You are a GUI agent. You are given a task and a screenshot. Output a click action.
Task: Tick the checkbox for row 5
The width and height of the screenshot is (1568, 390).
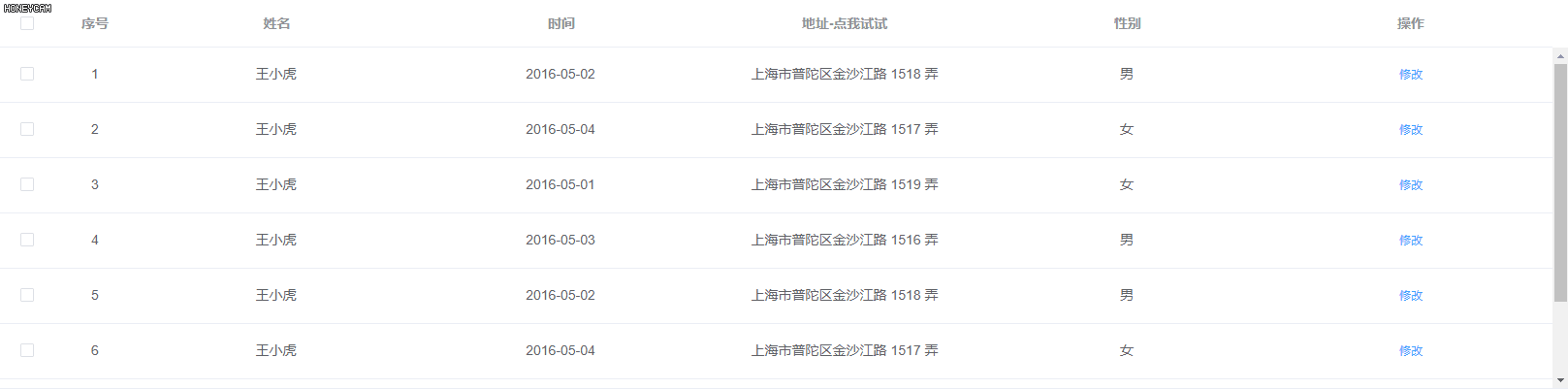[x=27, y=295]
